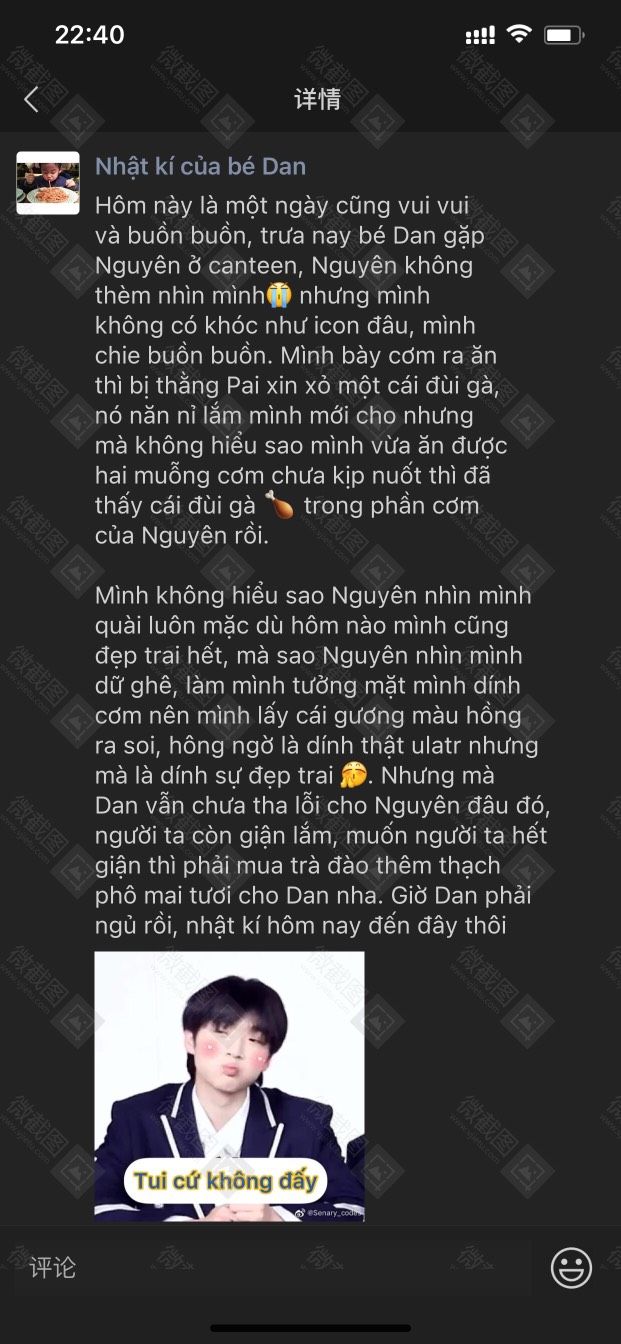Open the emoji picker smiley icon
Viewport: 621px width, 1344px height.
571,1268
